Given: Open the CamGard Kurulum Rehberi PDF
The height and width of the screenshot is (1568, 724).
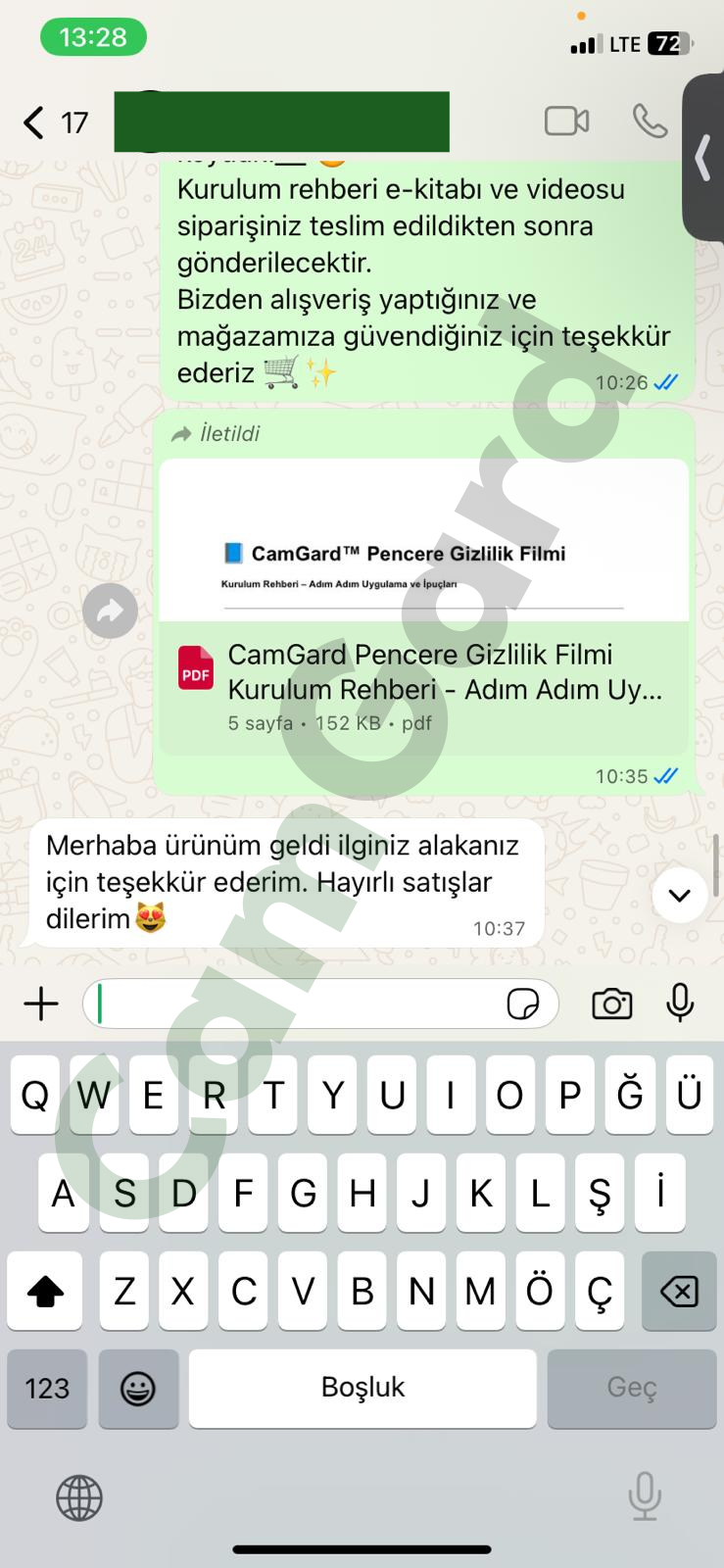Looking at the screenshot, I should (x=423, y=608).
